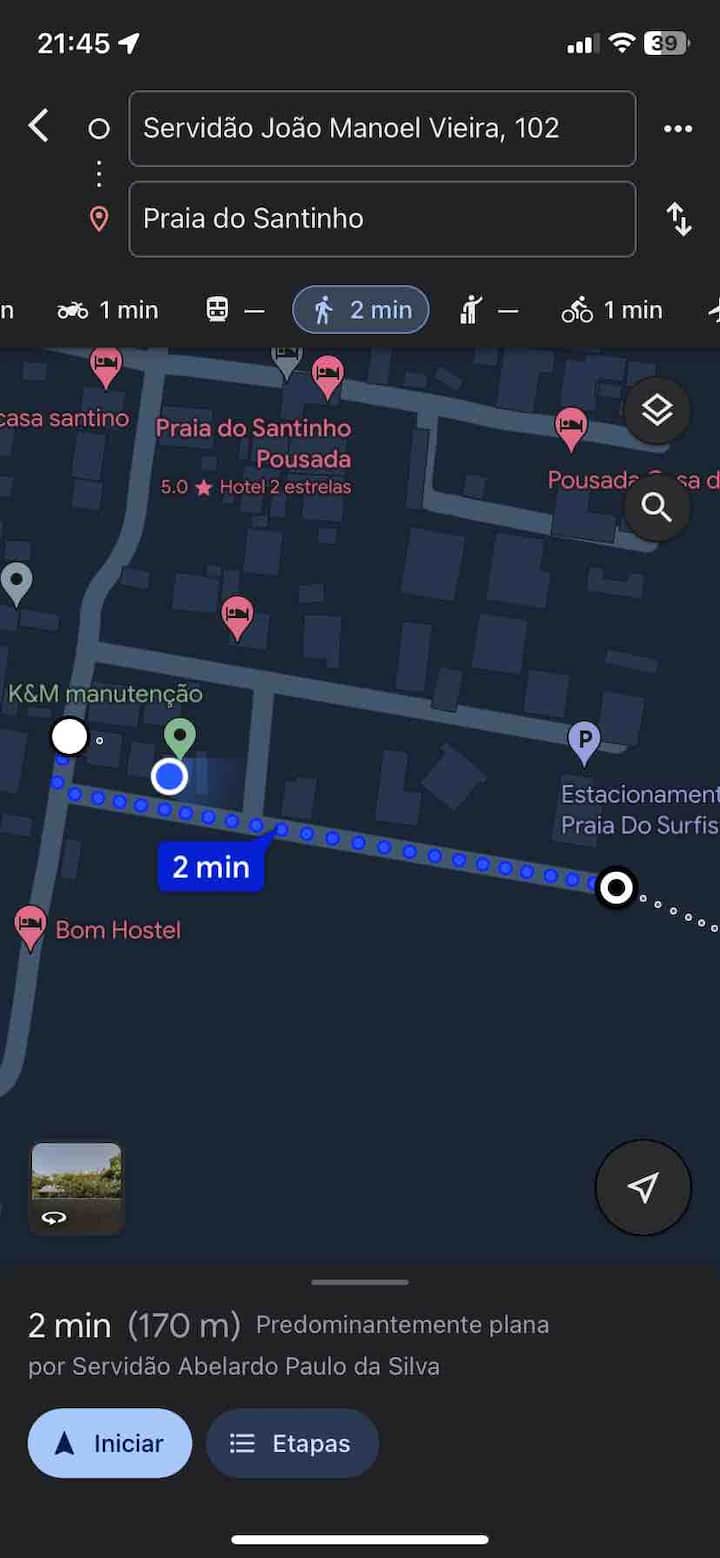Switch to motorcycle travel mode
Image resolution: width=720 pixels, height=1558 pixels.
(x=108, y=310)
